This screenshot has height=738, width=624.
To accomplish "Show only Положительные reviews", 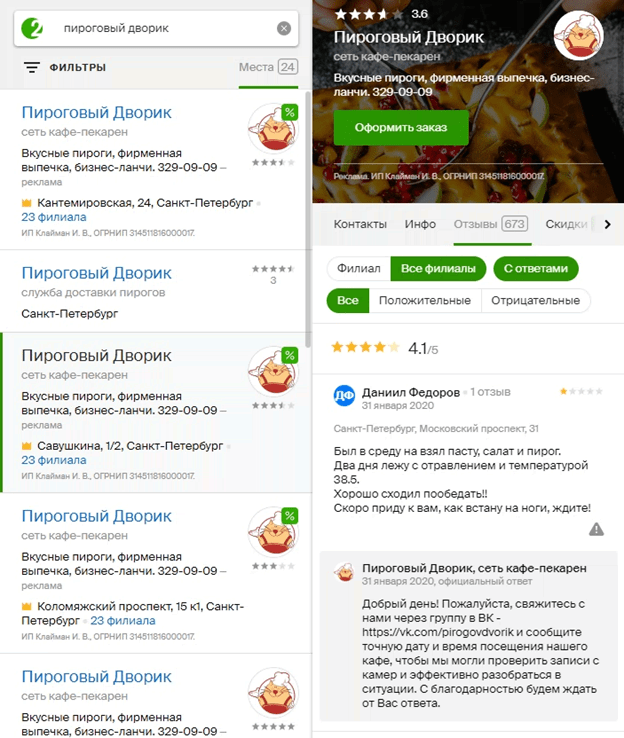I will pyautogui.click(x=424, y=300).
